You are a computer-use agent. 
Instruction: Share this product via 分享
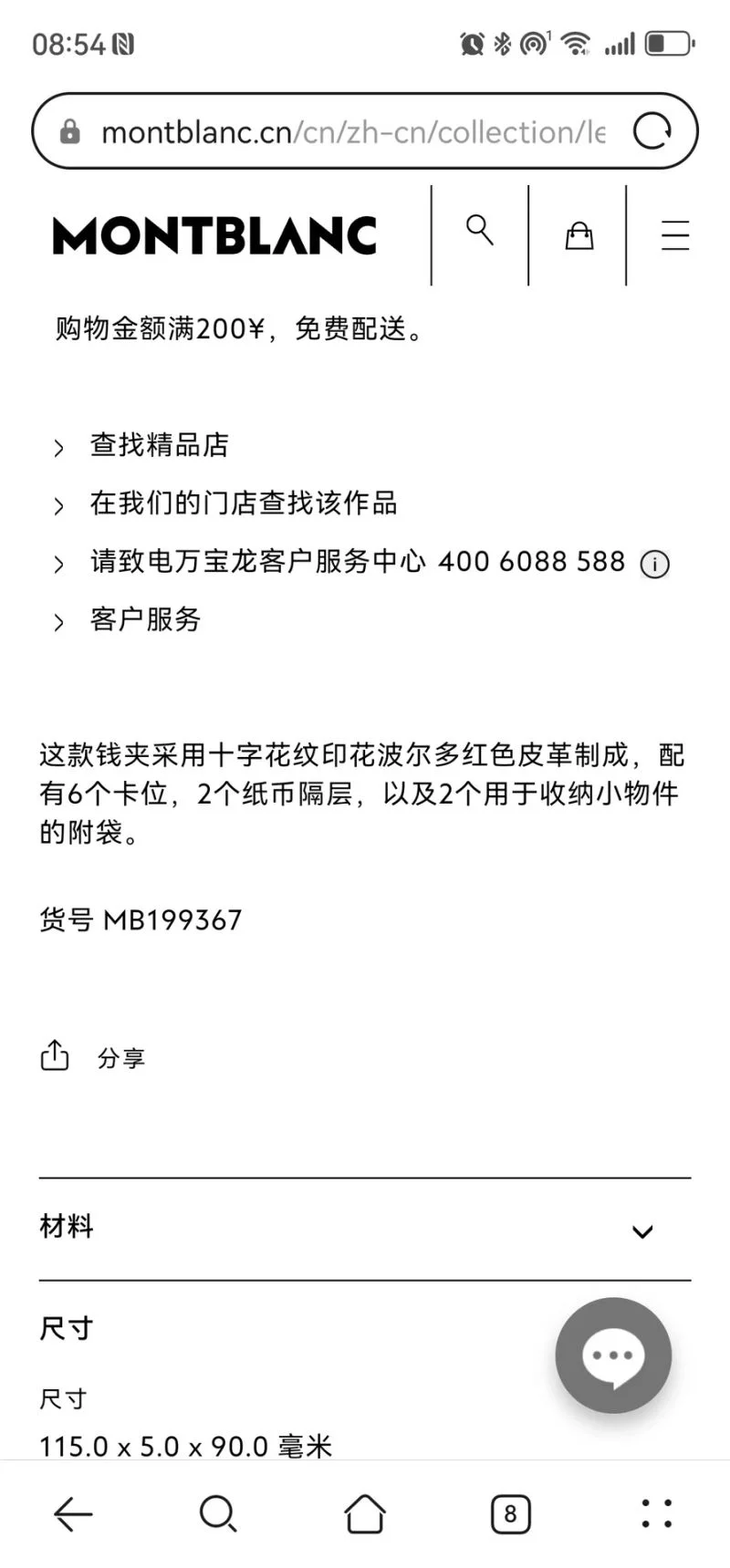click(93, 1057)
